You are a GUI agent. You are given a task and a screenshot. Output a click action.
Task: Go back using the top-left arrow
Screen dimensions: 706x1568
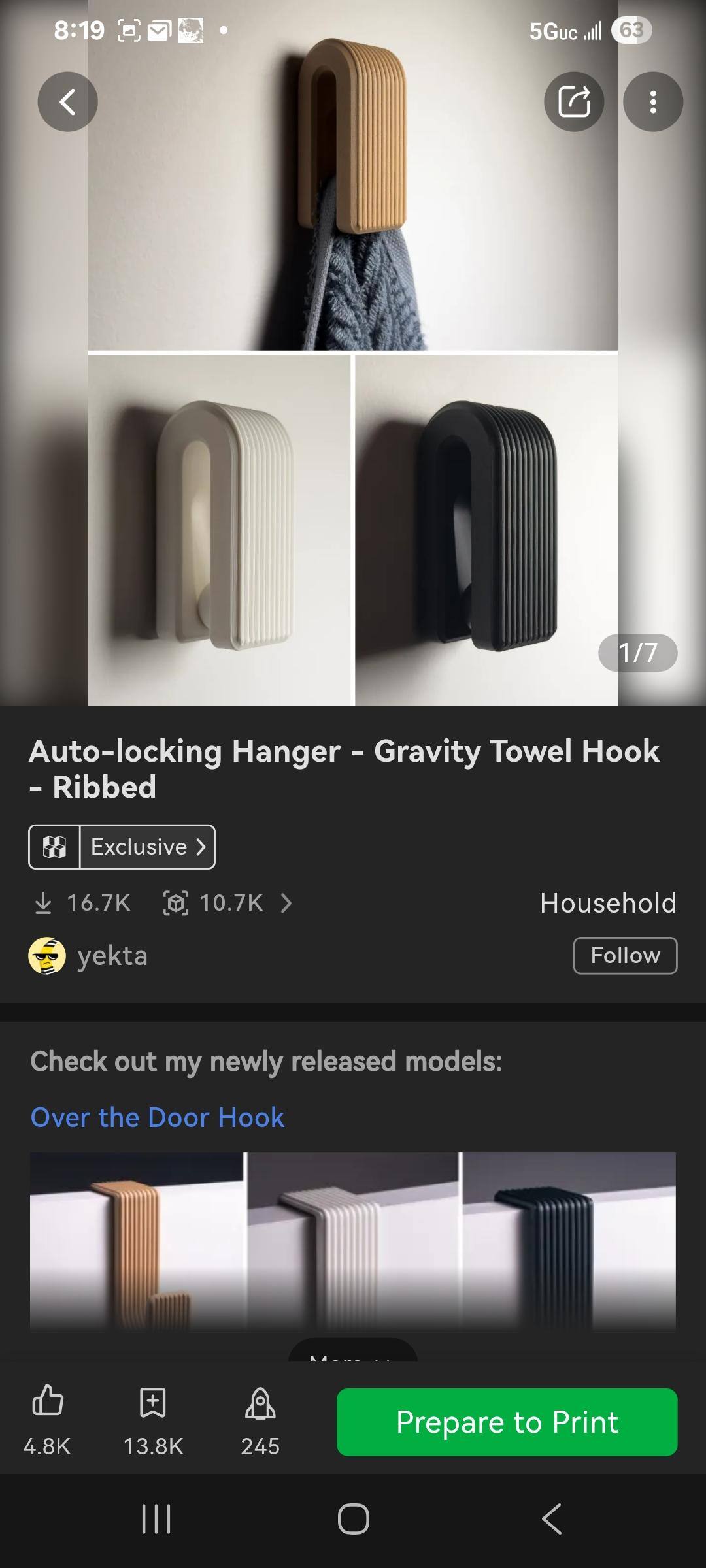(x=67, y=102)
